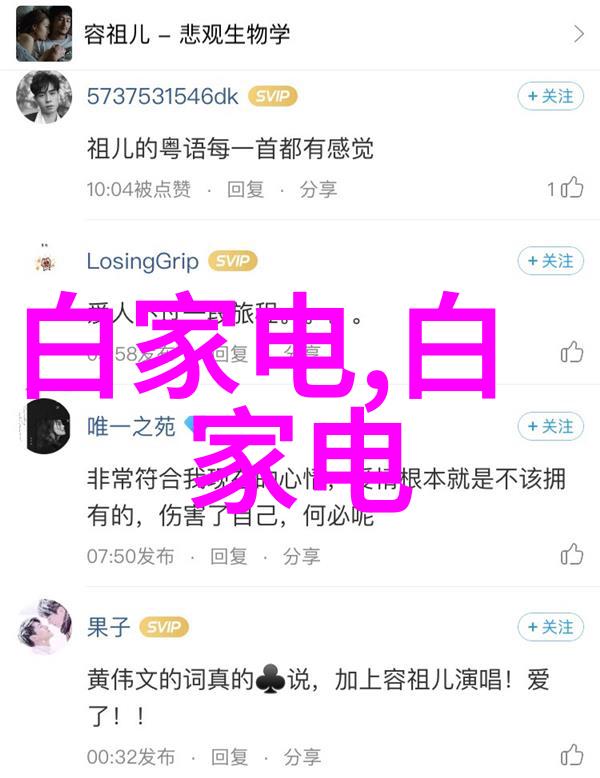Open 5737531546dk's profile avatar

click(x=45, y=96)
